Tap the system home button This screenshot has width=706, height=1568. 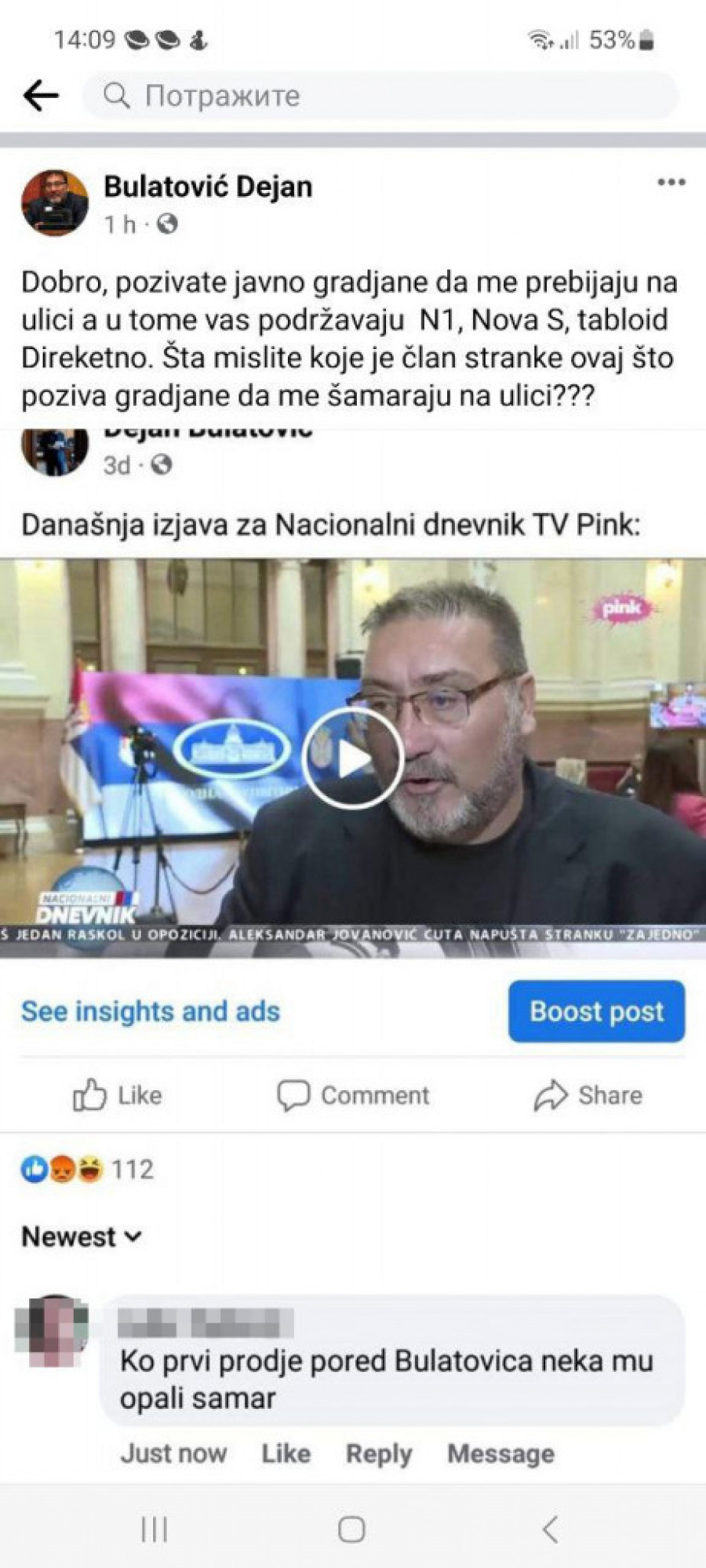click(351, 1529)
